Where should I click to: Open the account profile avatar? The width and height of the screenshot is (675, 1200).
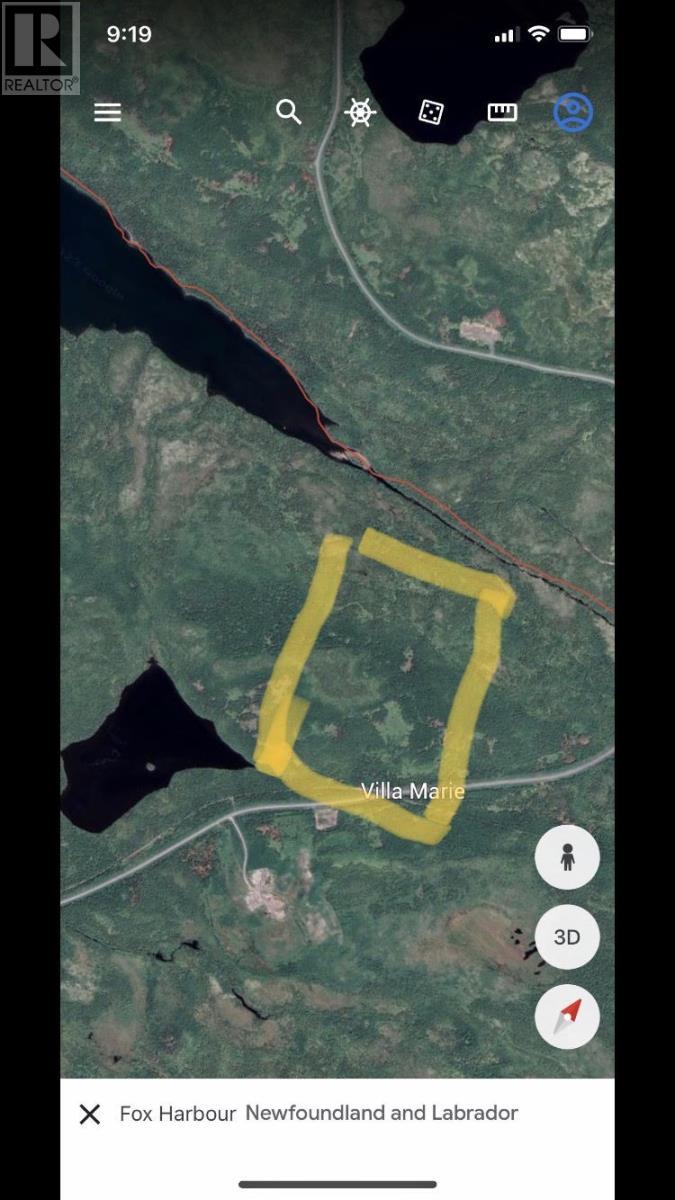(x=573, y=112)
